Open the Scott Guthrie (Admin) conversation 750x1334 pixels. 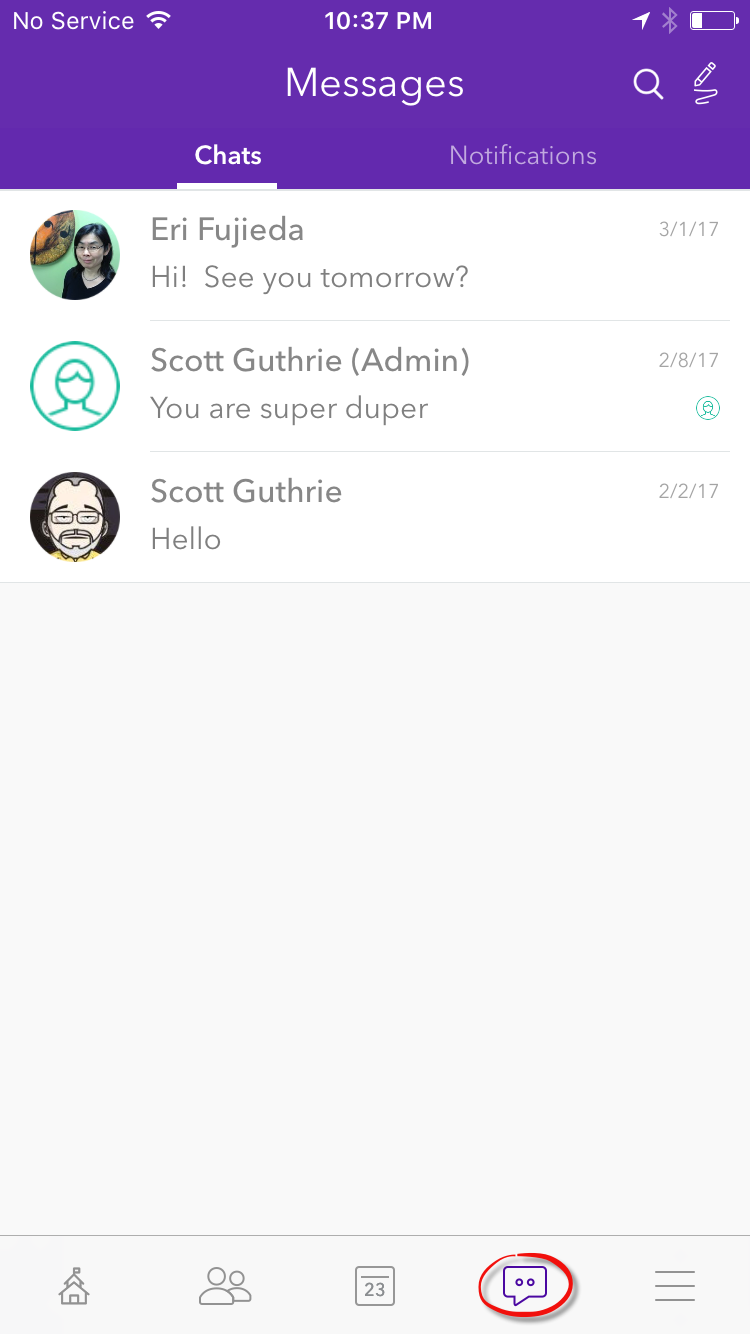375,385
